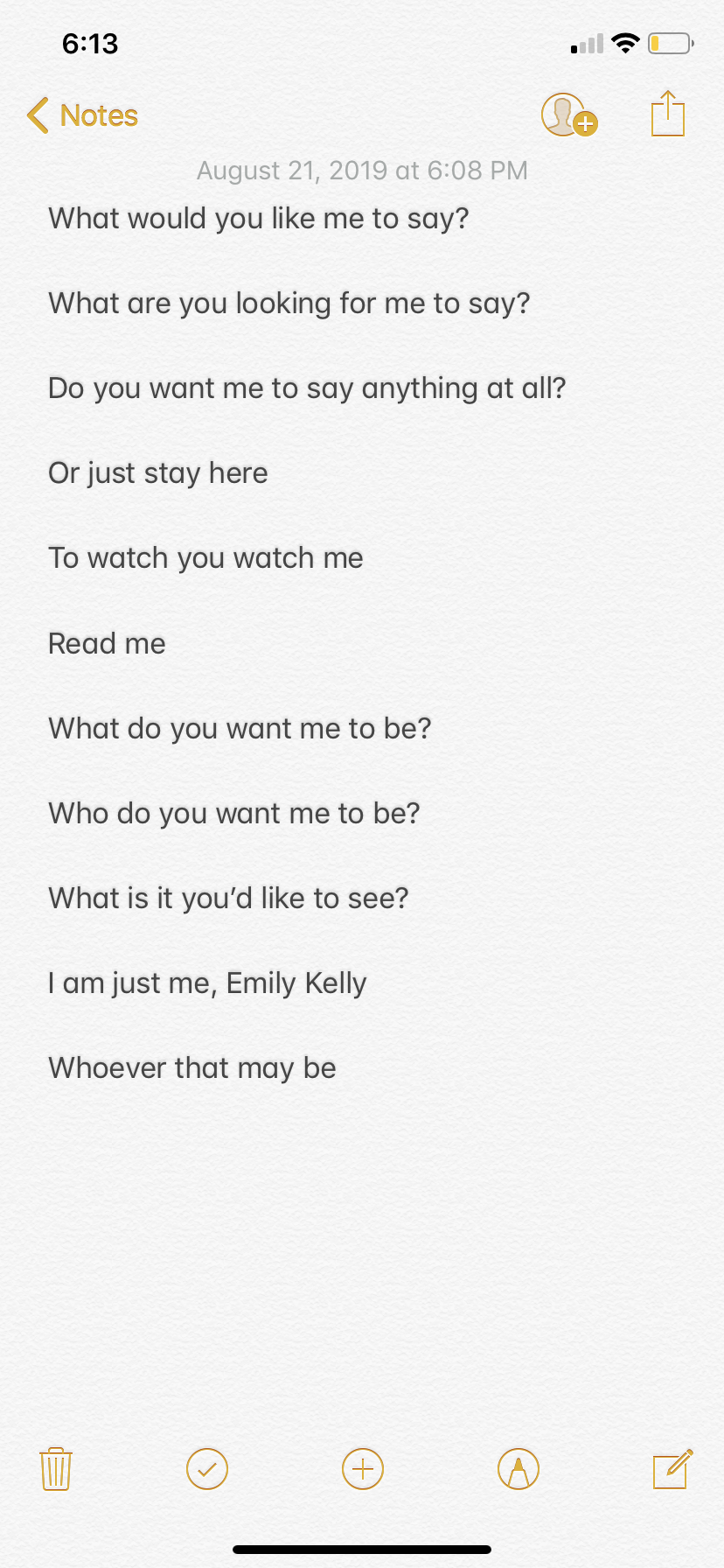Add people to this note
The image size is (724, 1568).
click(569, 115)
